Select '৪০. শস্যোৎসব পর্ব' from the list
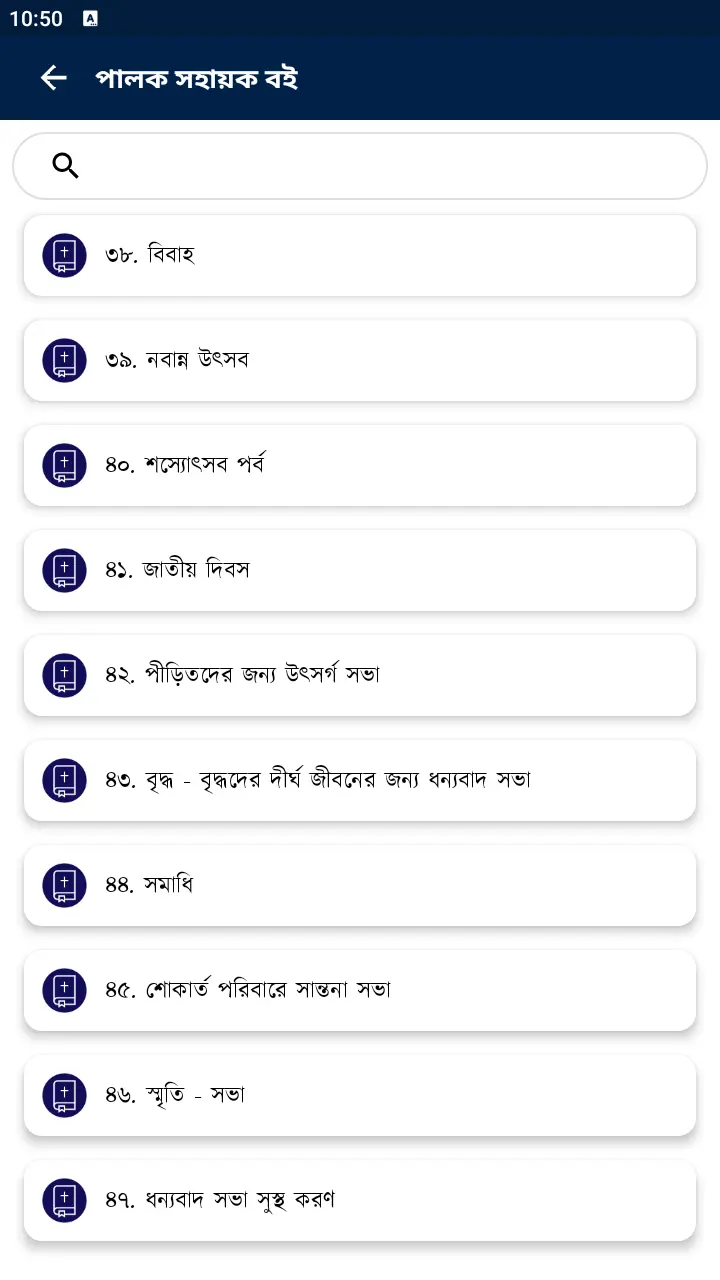This screenshot has width=720, height=1280. click(x=360, y=465)
